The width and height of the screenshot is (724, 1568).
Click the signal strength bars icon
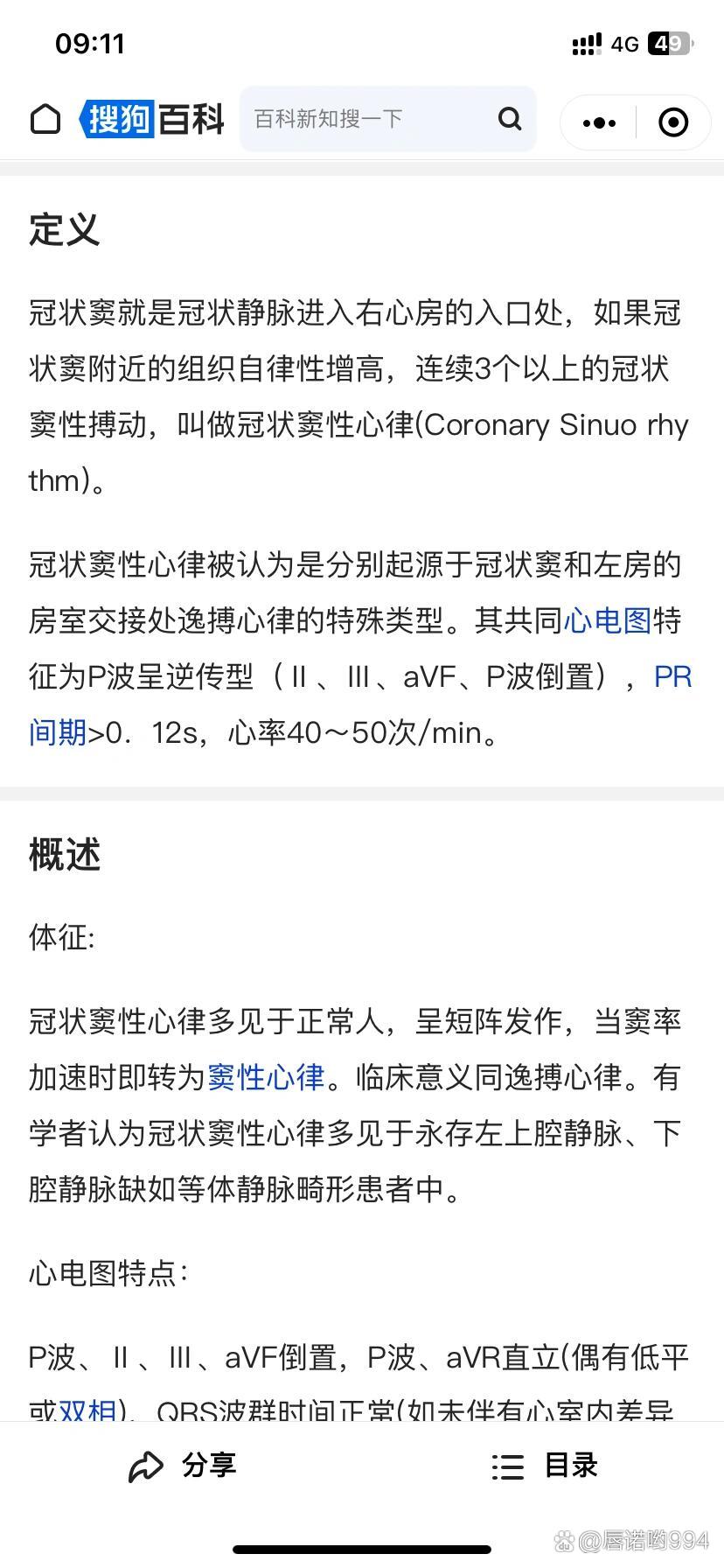585,44
